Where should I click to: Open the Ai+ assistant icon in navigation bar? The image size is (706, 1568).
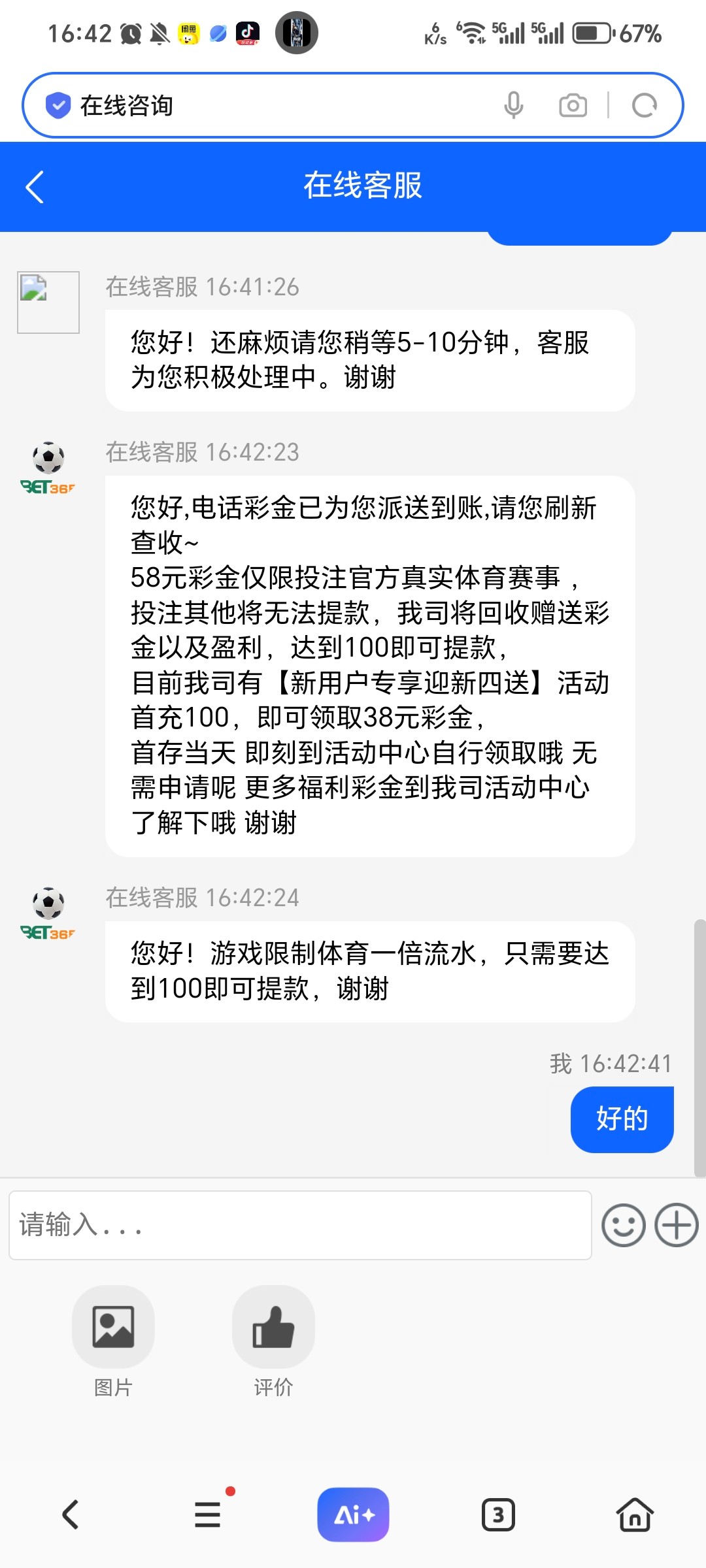click(353, 1514)
